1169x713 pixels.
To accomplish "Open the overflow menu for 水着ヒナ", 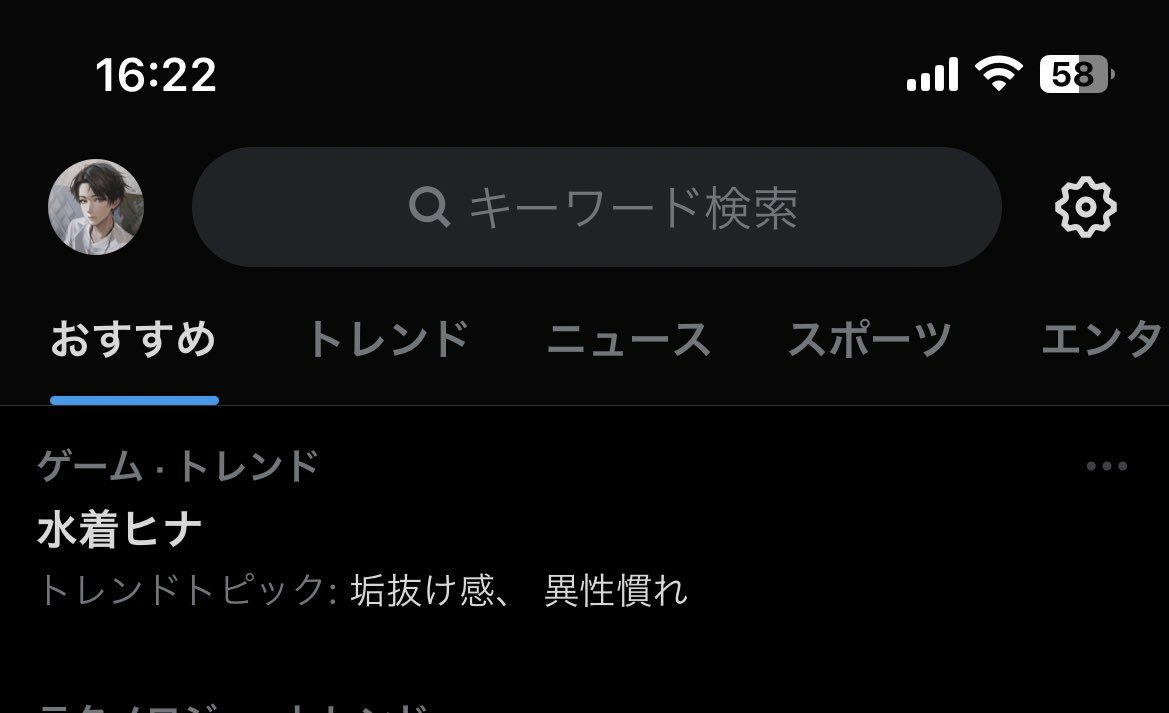I will (1106, 466).
